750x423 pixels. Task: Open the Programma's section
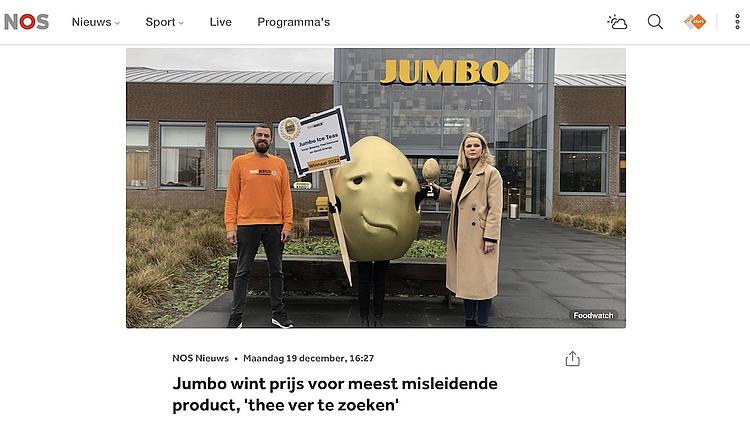coord(293,22)
